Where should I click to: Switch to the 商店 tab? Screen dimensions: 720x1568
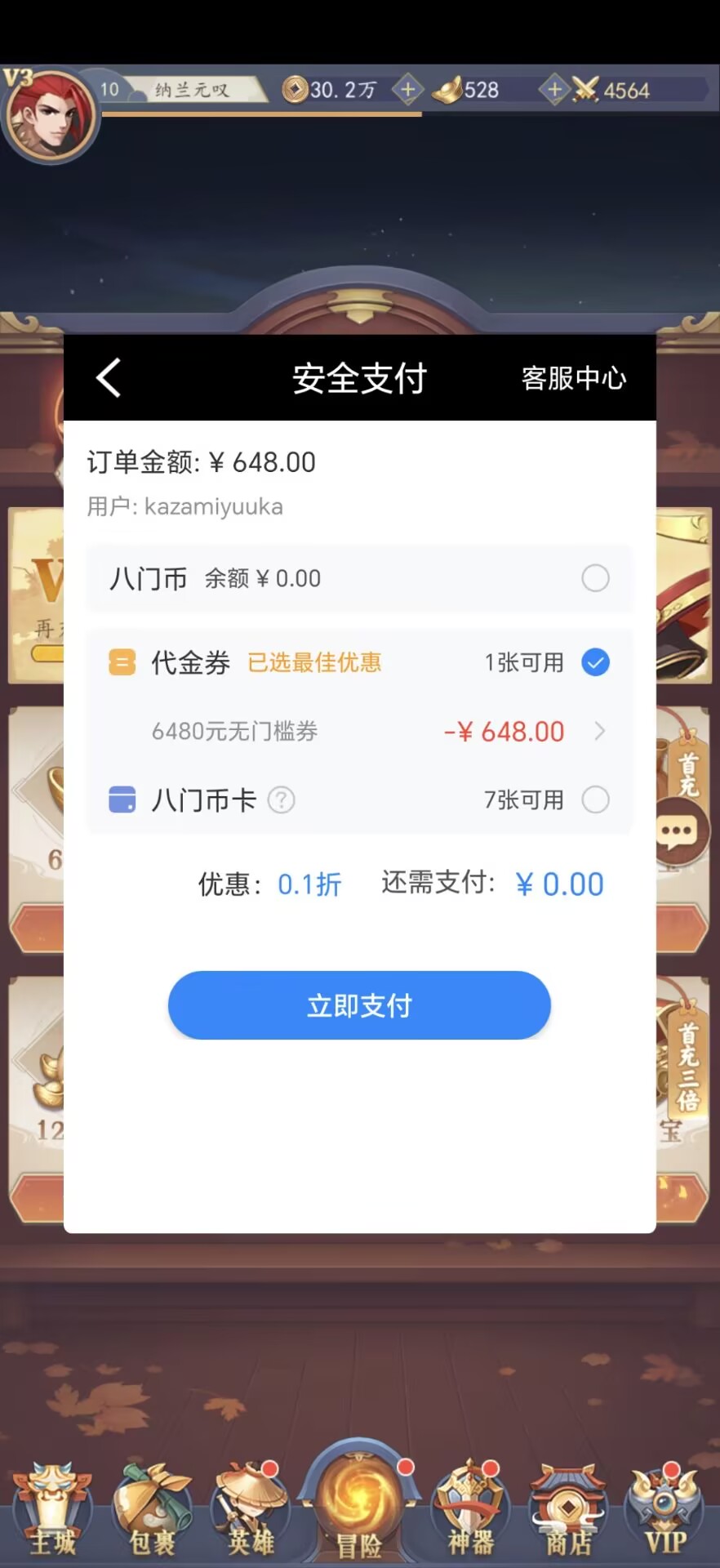pyautogui.click(x=568, y=1511)
